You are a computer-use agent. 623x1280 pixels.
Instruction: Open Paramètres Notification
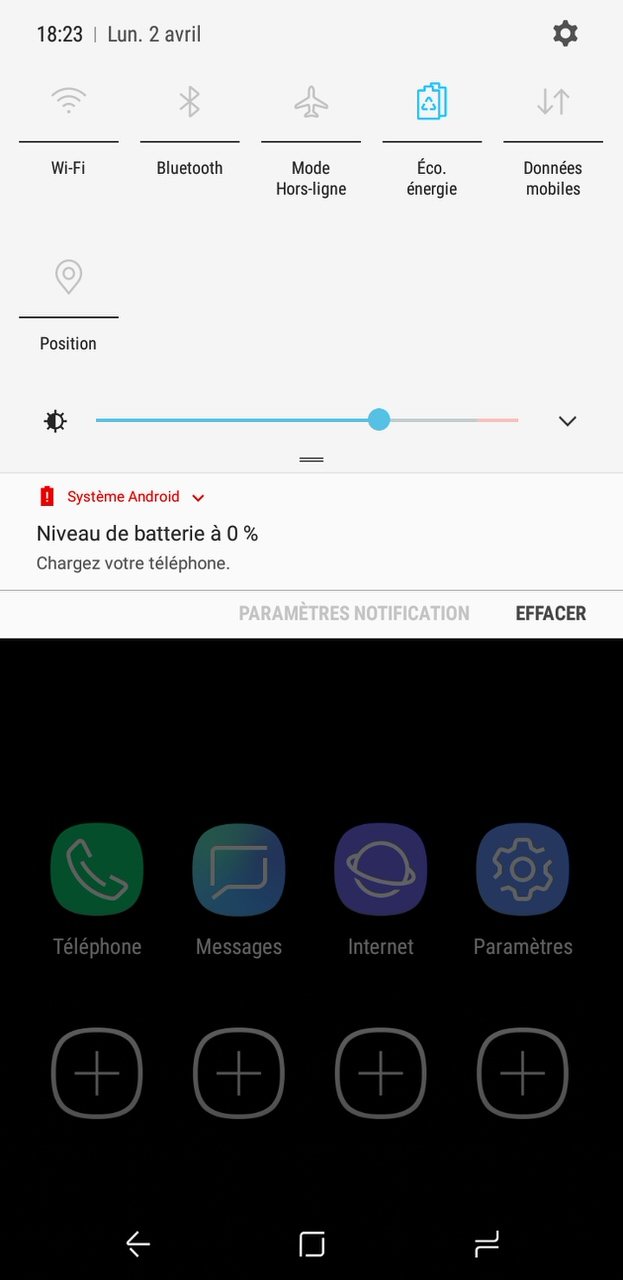(x=353, y=613)
